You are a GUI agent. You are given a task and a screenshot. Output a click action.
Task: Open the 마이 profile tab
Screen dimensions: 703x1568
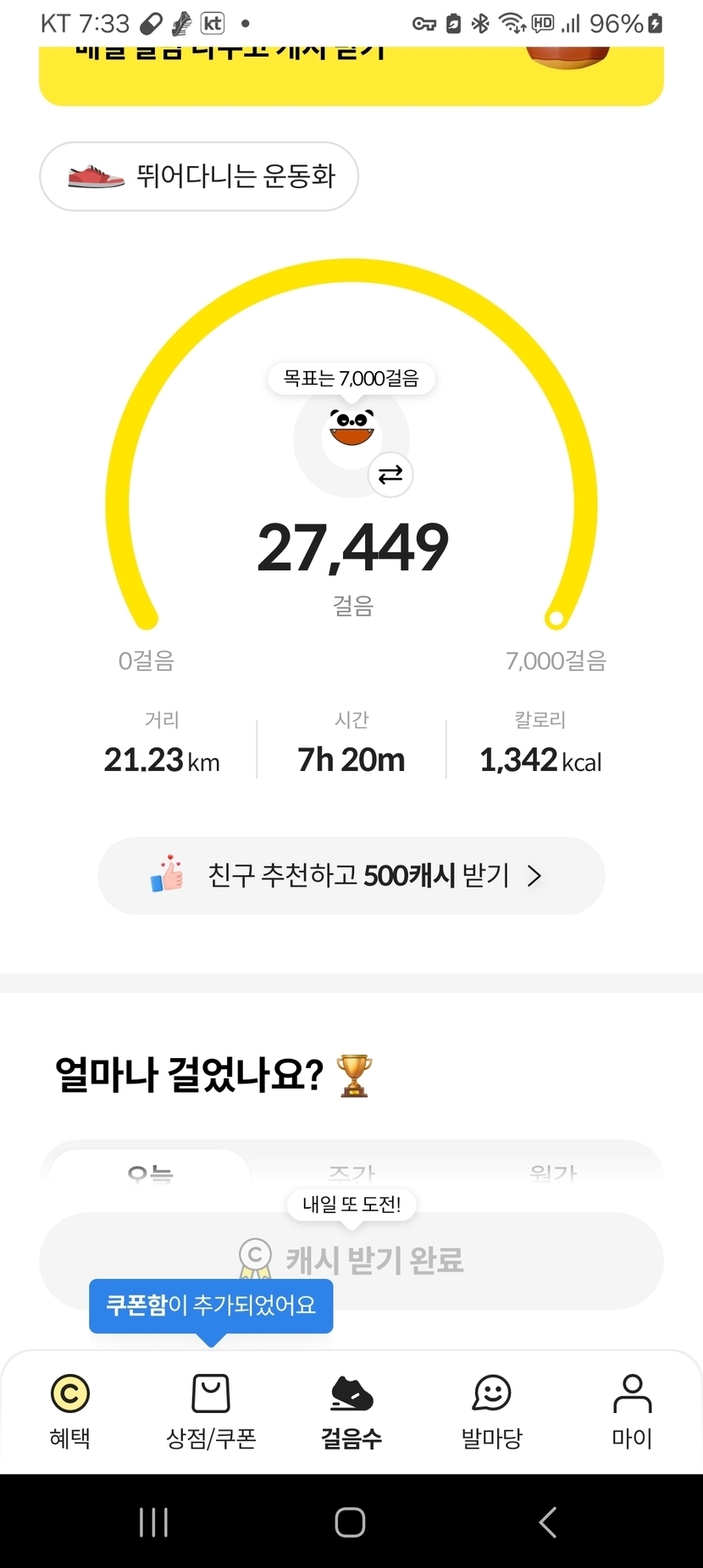(x=632, y=1410)
